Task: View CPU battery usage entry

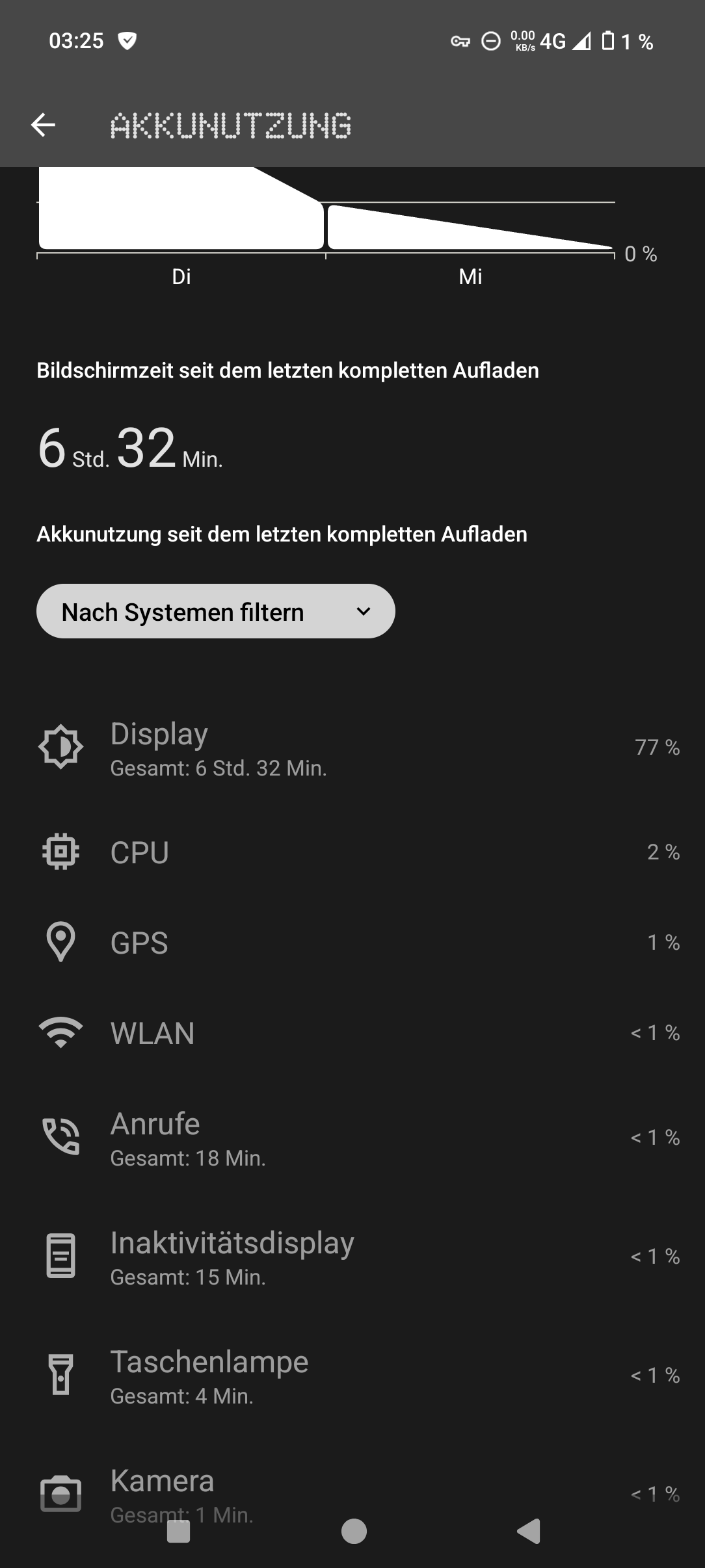Action: coord(351,852)
